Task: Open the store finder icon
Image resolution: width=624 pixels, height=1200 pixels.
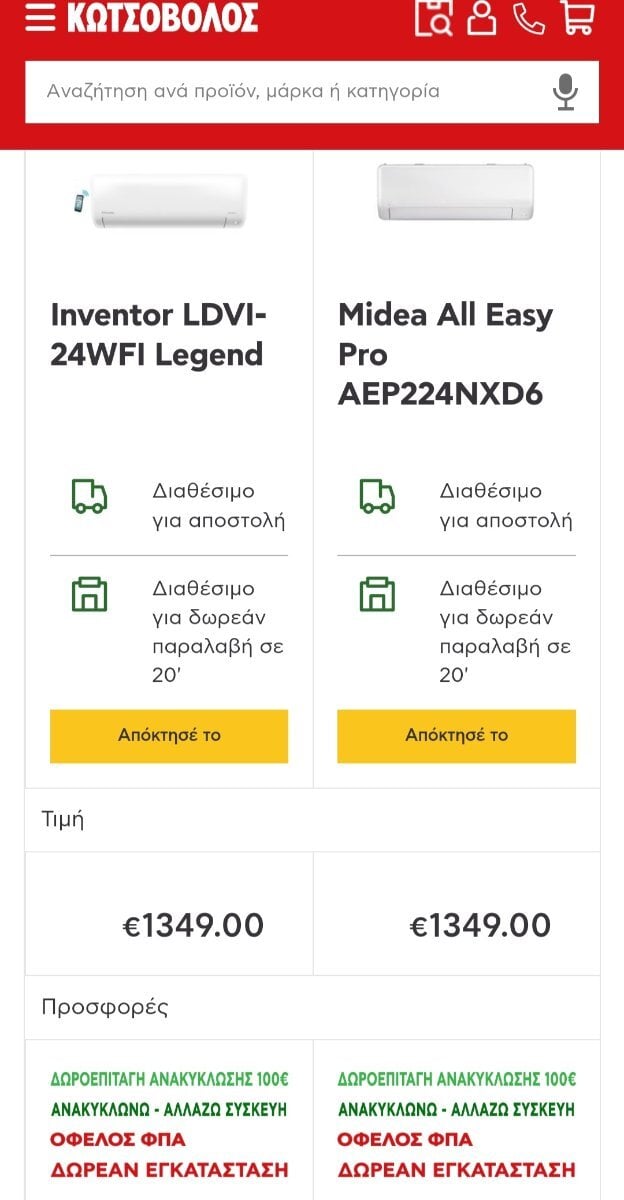Action: 434,18
